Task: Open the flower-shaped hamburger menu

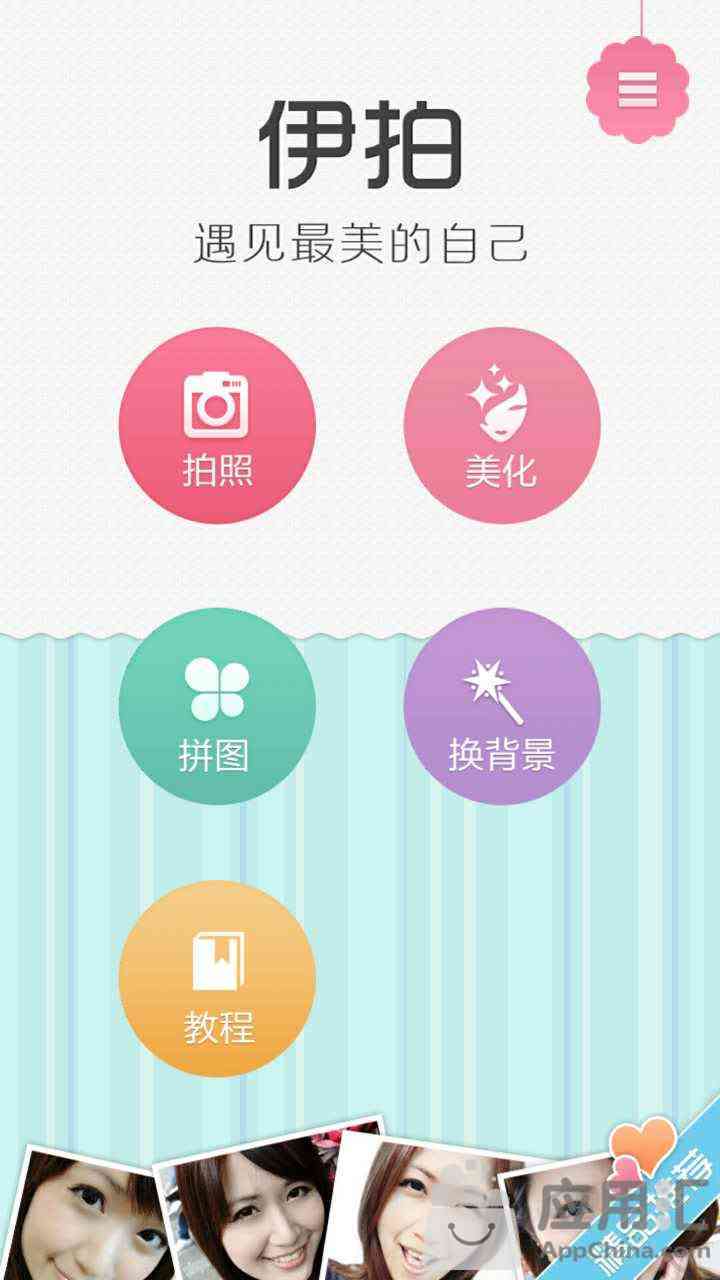Action: coord(638,90)
